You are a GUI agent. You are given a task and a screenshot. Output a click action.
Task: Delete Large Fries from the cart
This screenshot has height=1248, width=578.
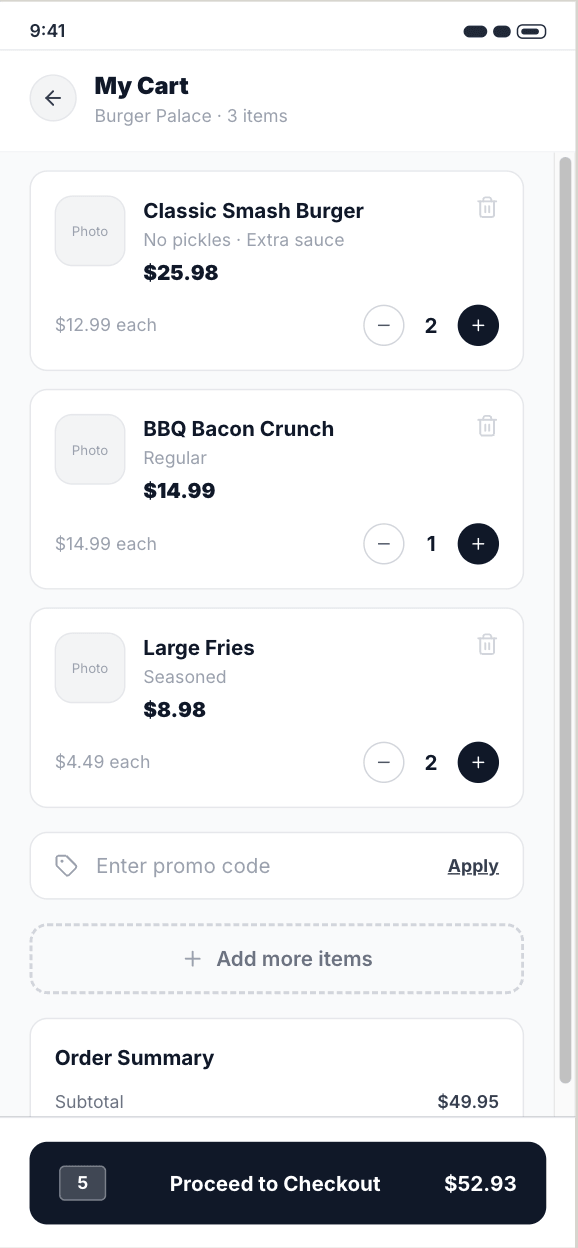(487, 644)
